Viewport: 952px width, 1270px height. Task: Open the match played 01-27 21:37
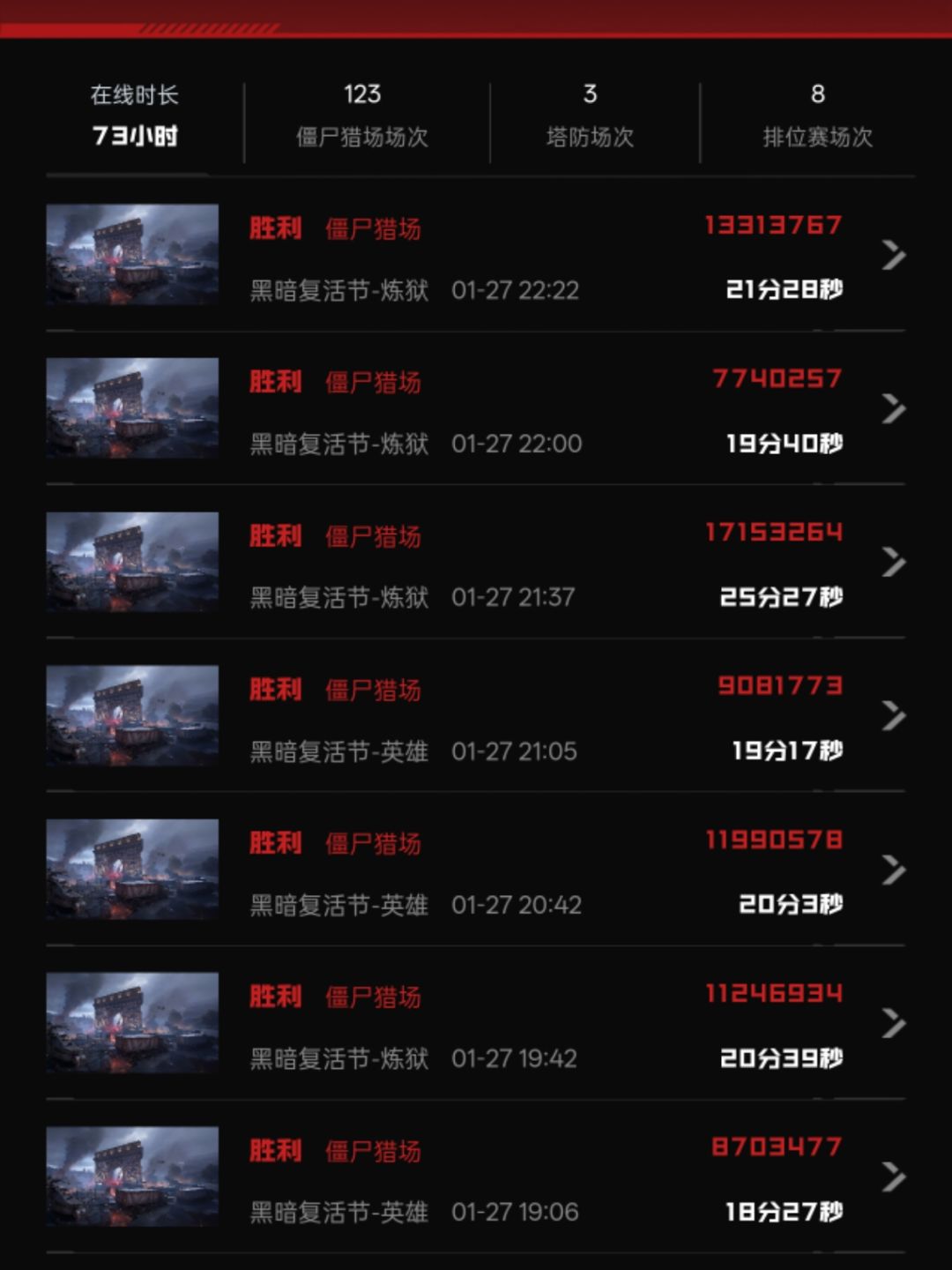[476, 562]
